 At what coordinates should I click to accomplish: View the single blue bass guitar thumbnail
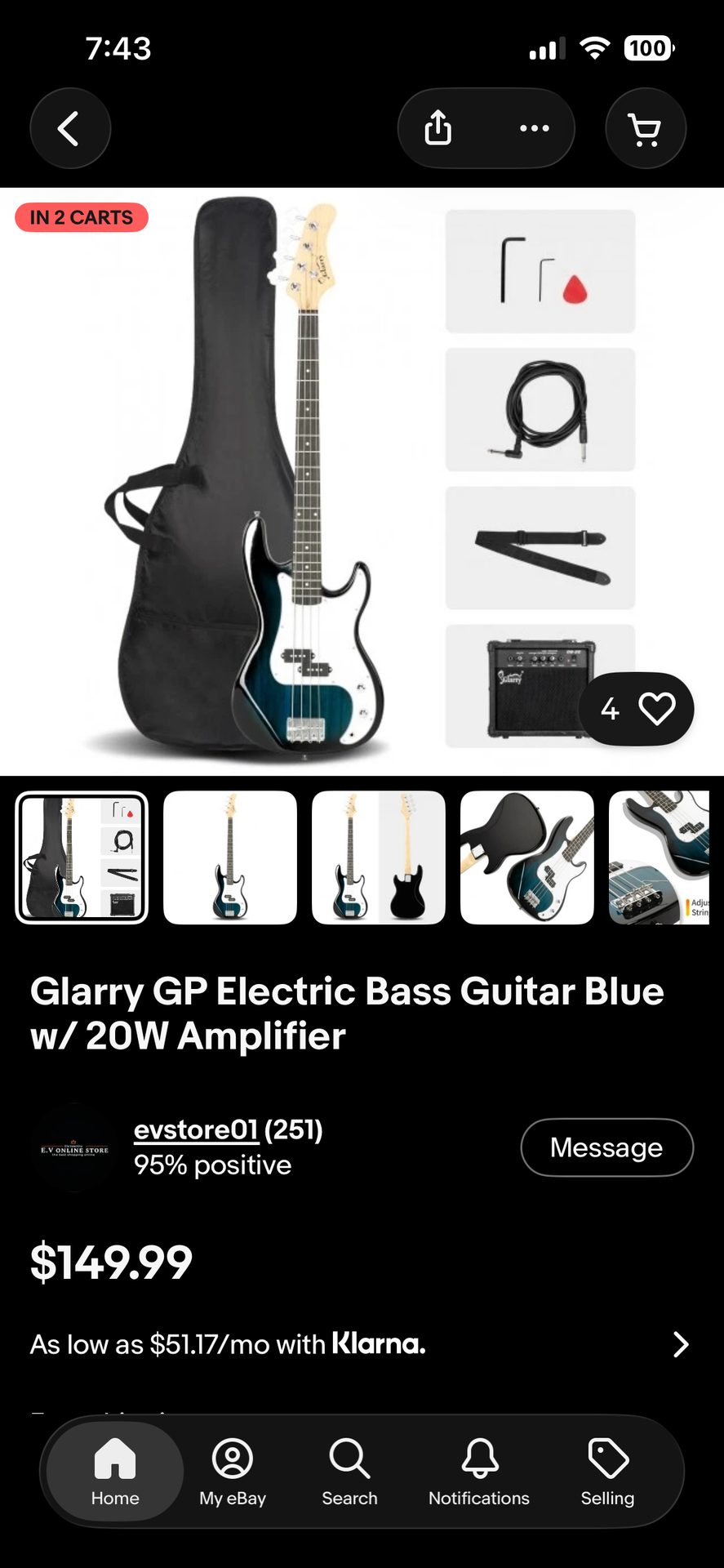pos(230,857)
